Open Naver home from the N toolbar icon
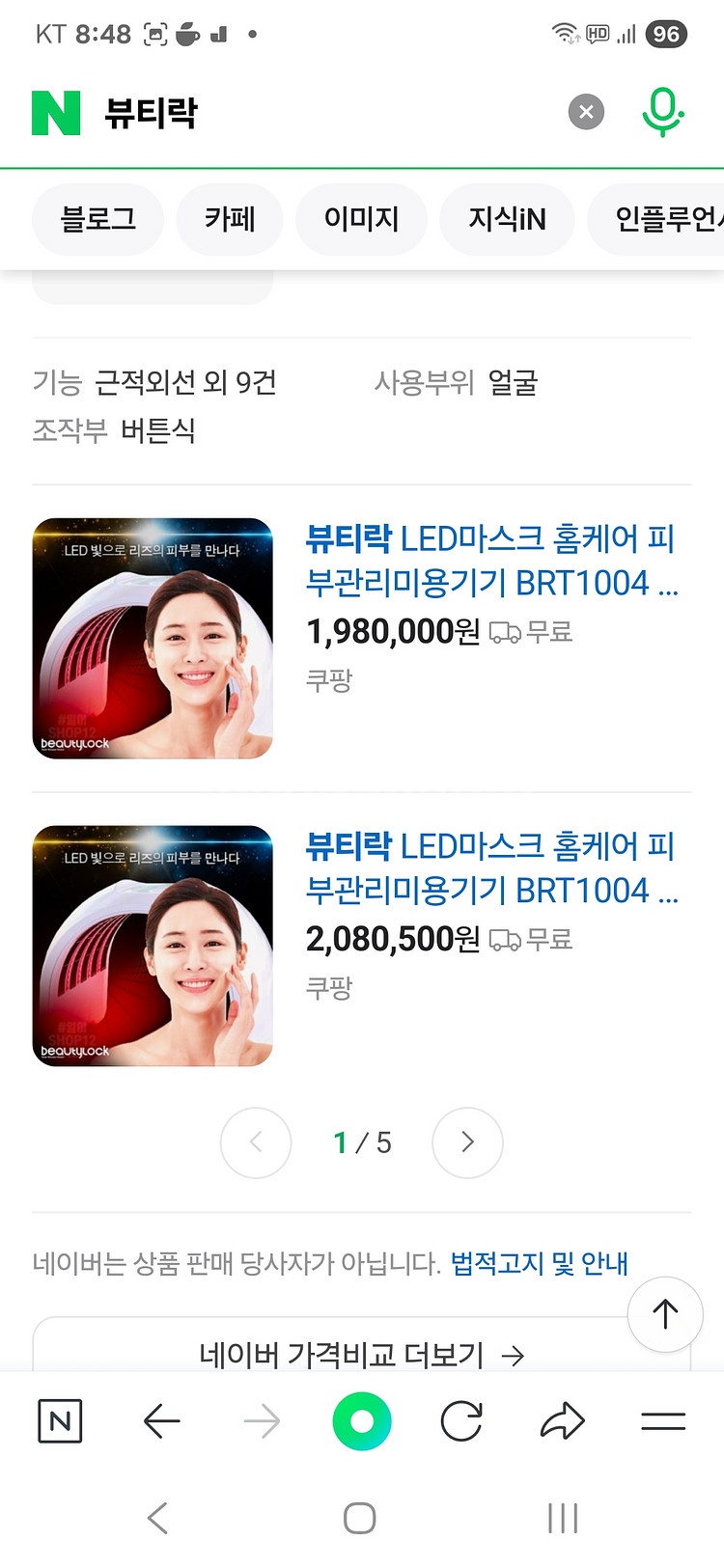The height and width of the screenshot is (1568, 724). (x=60, y=1421)
